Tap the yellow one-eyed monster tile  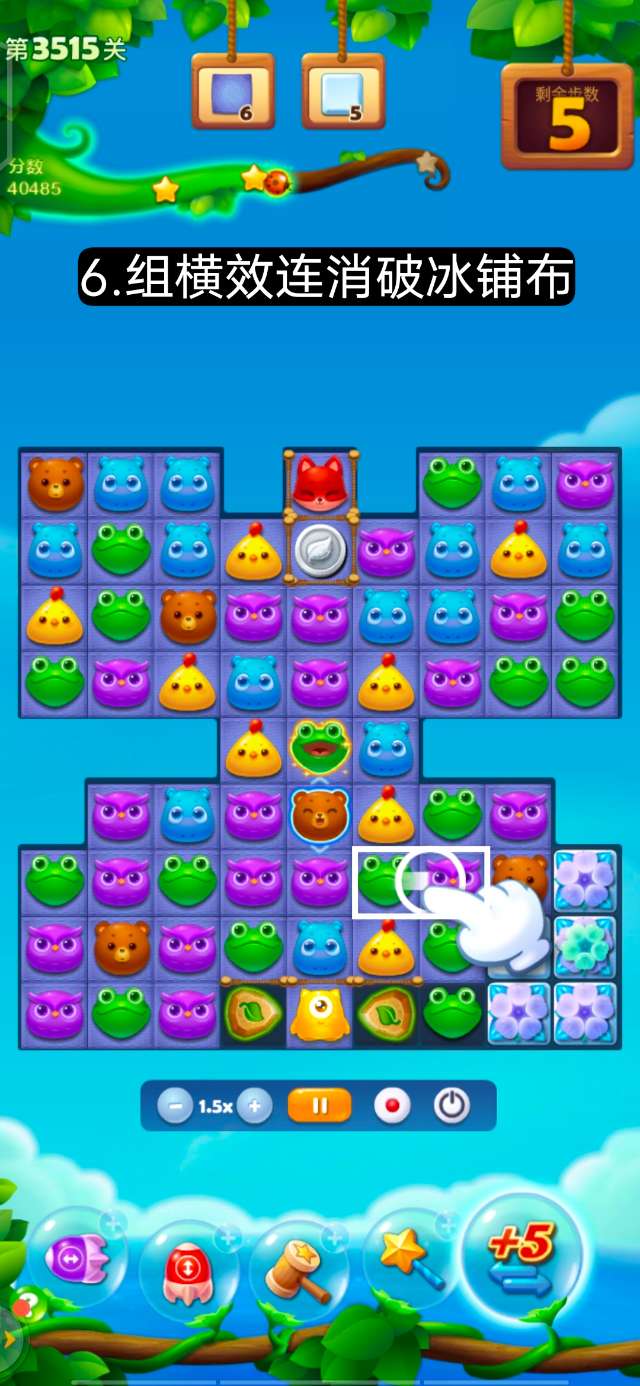[x=320, y=1012]
